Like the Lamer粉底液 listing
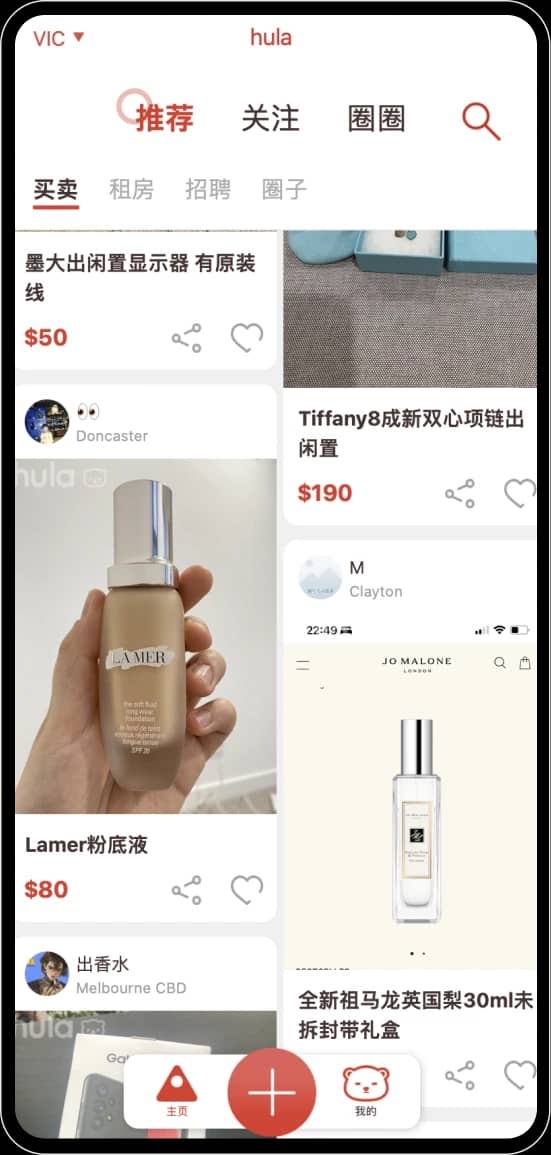551x1155 pixels. (x=246, y=890)
